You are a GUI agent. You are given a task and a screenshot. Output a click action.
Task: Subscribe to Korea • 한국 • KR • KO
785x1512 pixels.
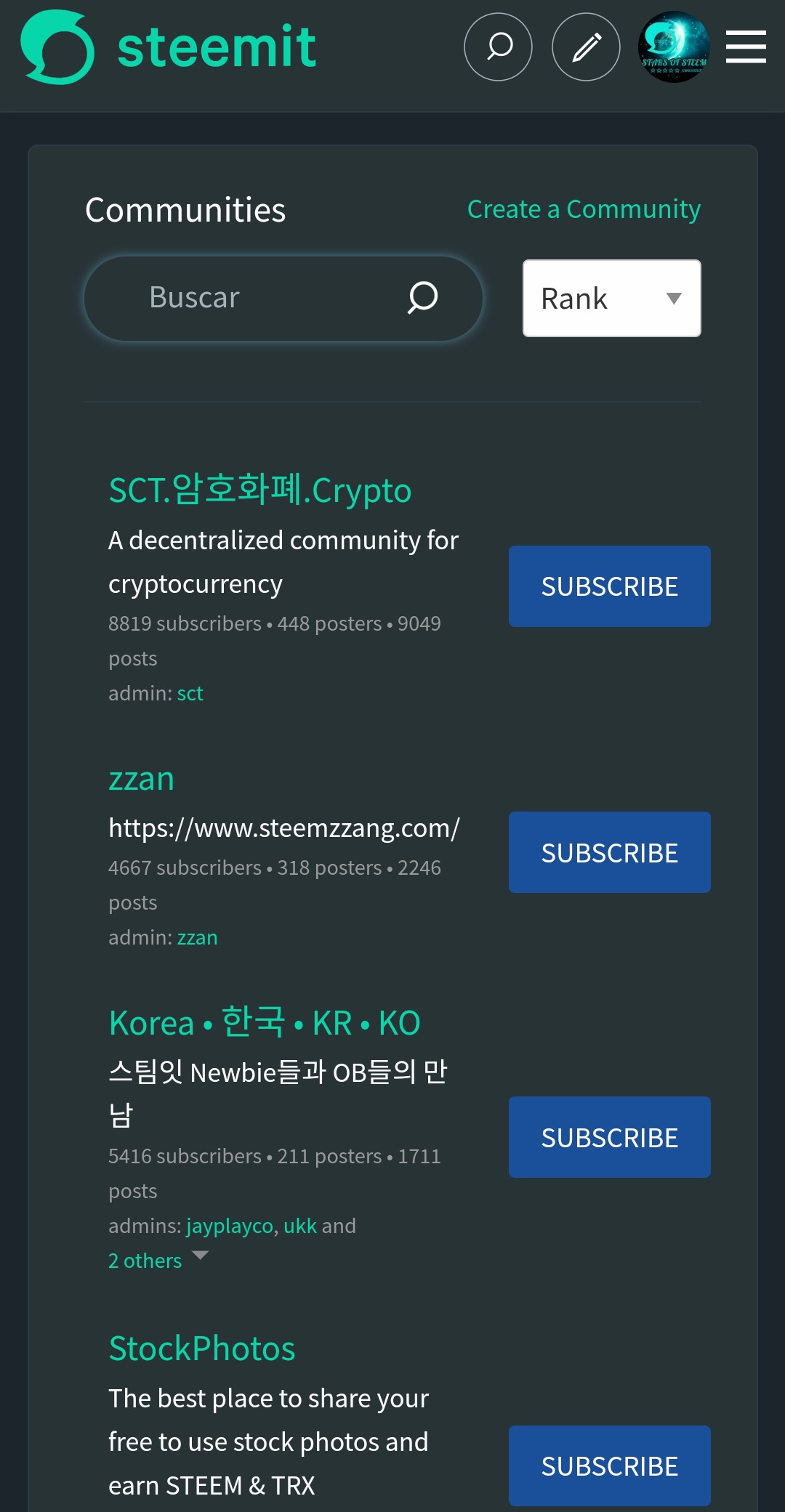pyautogui.click(x=609, y=1137)
